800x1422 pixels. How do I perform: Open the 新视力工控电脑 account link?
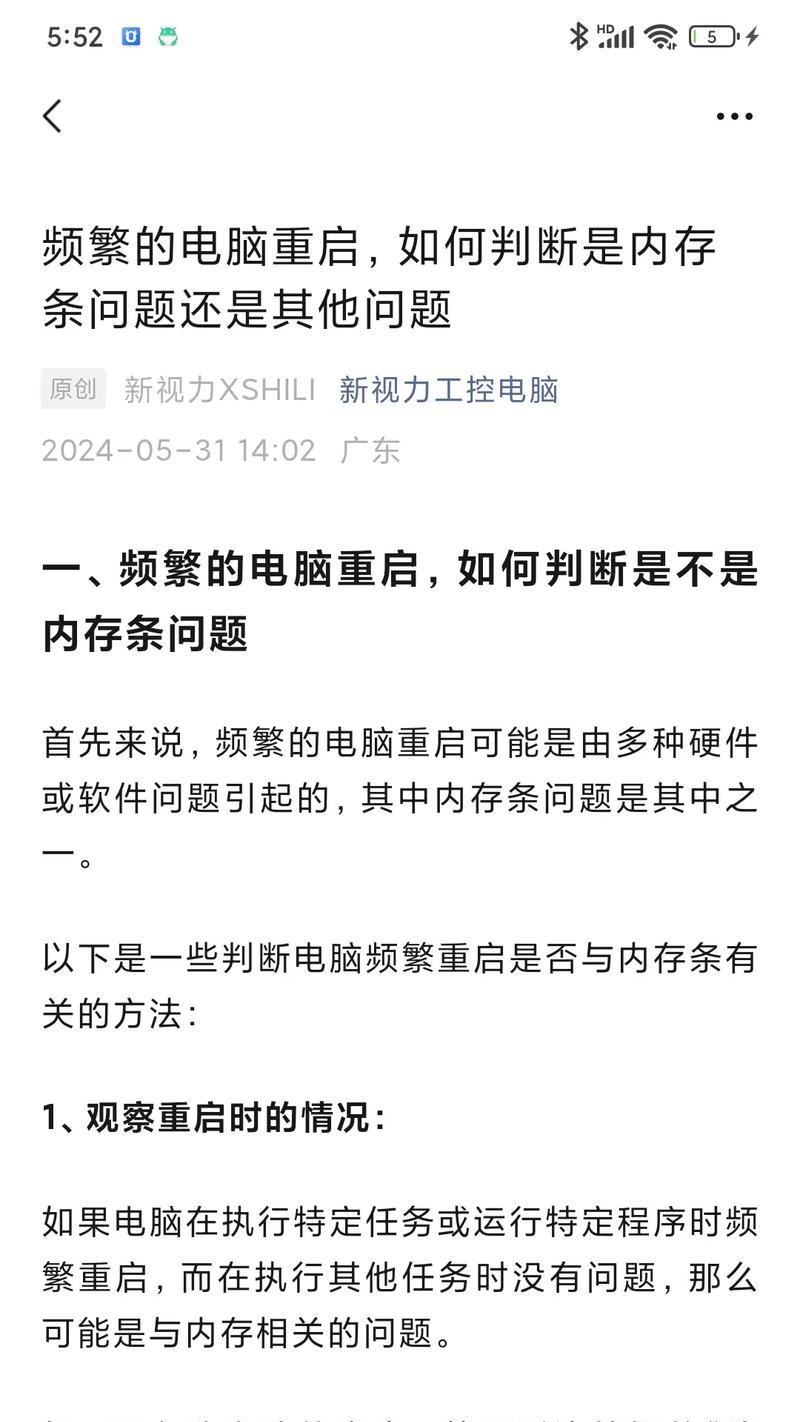pos(448,389)
